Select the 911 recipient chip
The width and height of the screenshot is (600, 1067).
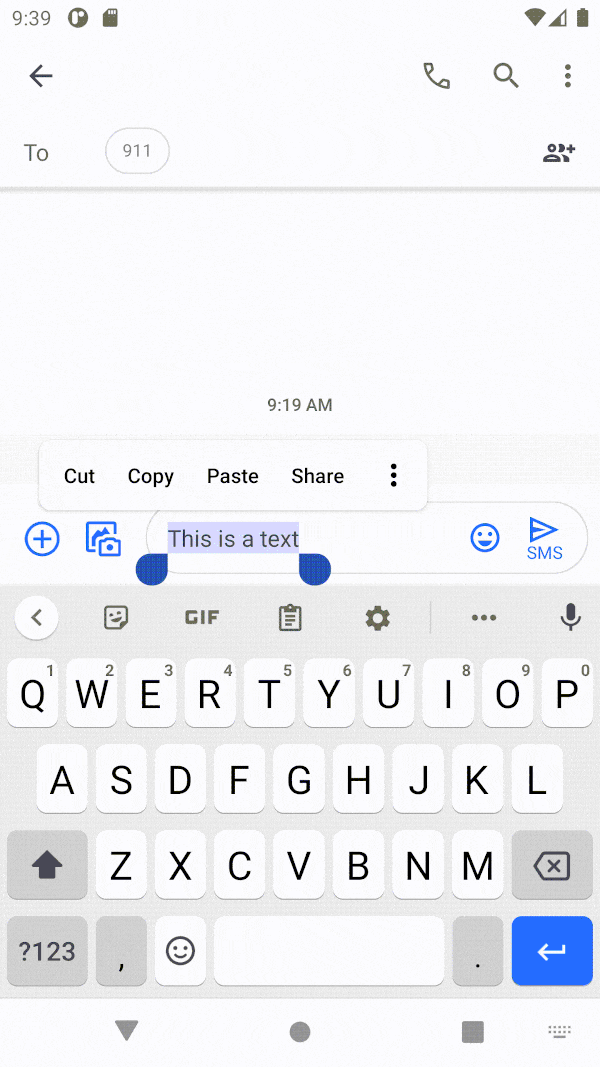[x=137, y=151]
